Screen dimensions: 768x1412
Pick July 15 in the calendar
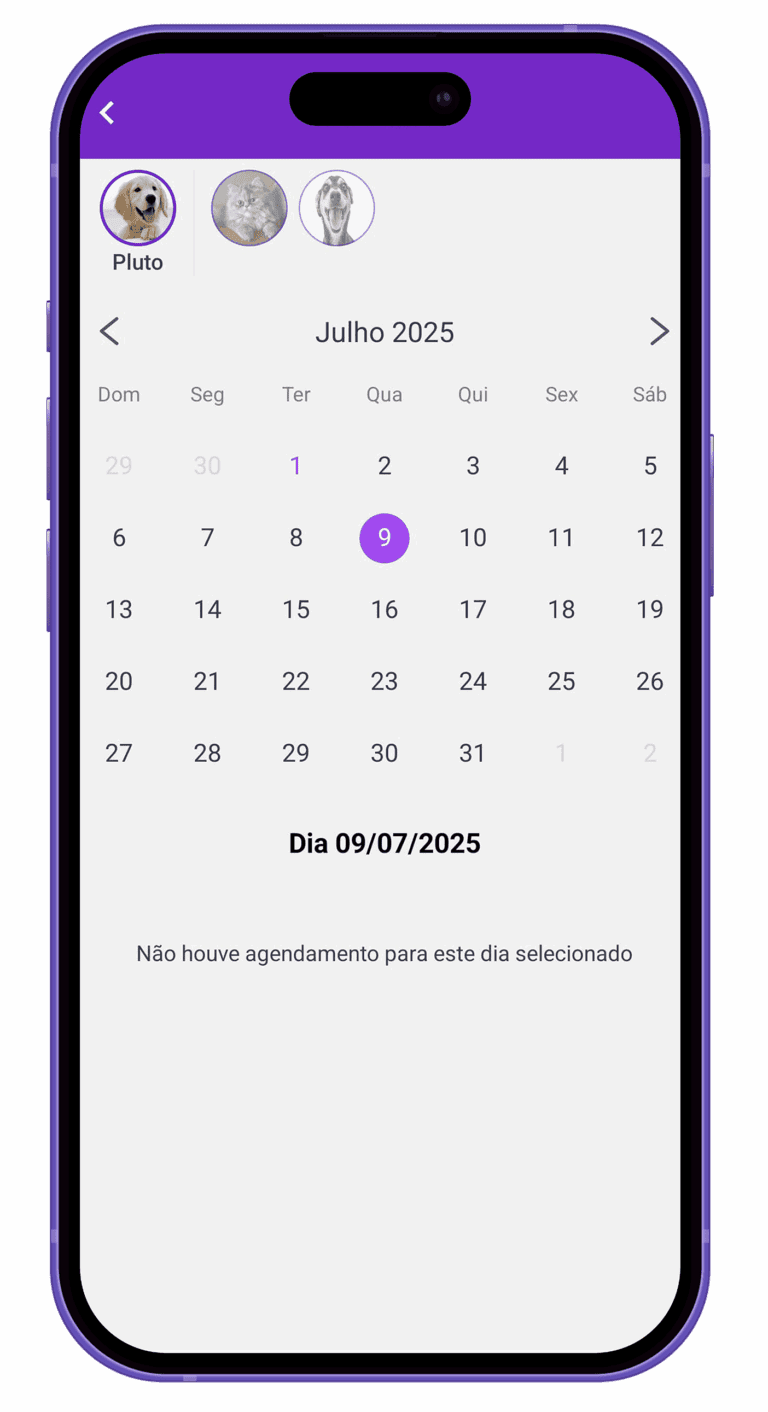[x=296, y=610]
